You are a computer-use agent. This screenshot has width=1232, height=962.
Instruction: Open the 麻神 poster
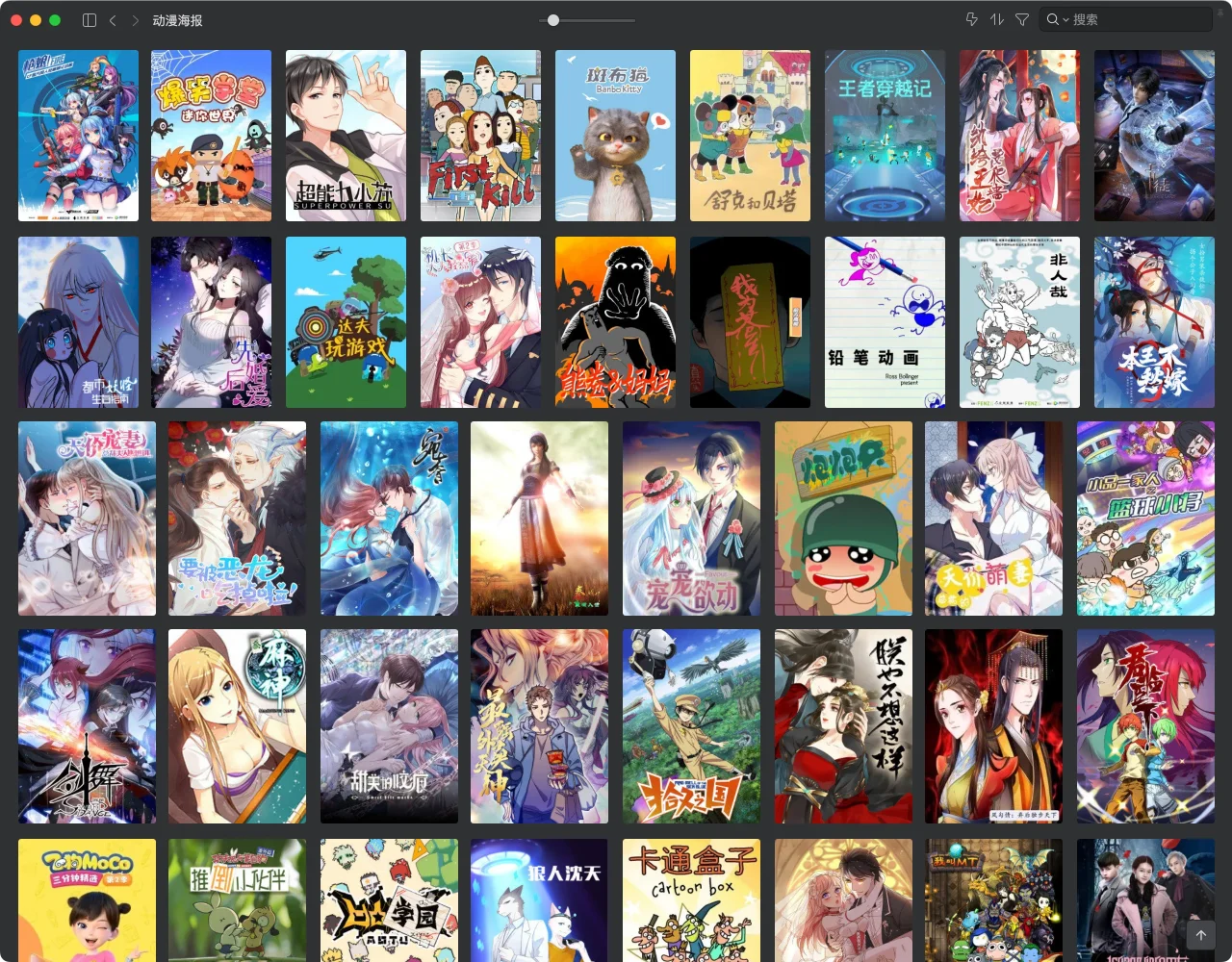[x=237, y=726]
